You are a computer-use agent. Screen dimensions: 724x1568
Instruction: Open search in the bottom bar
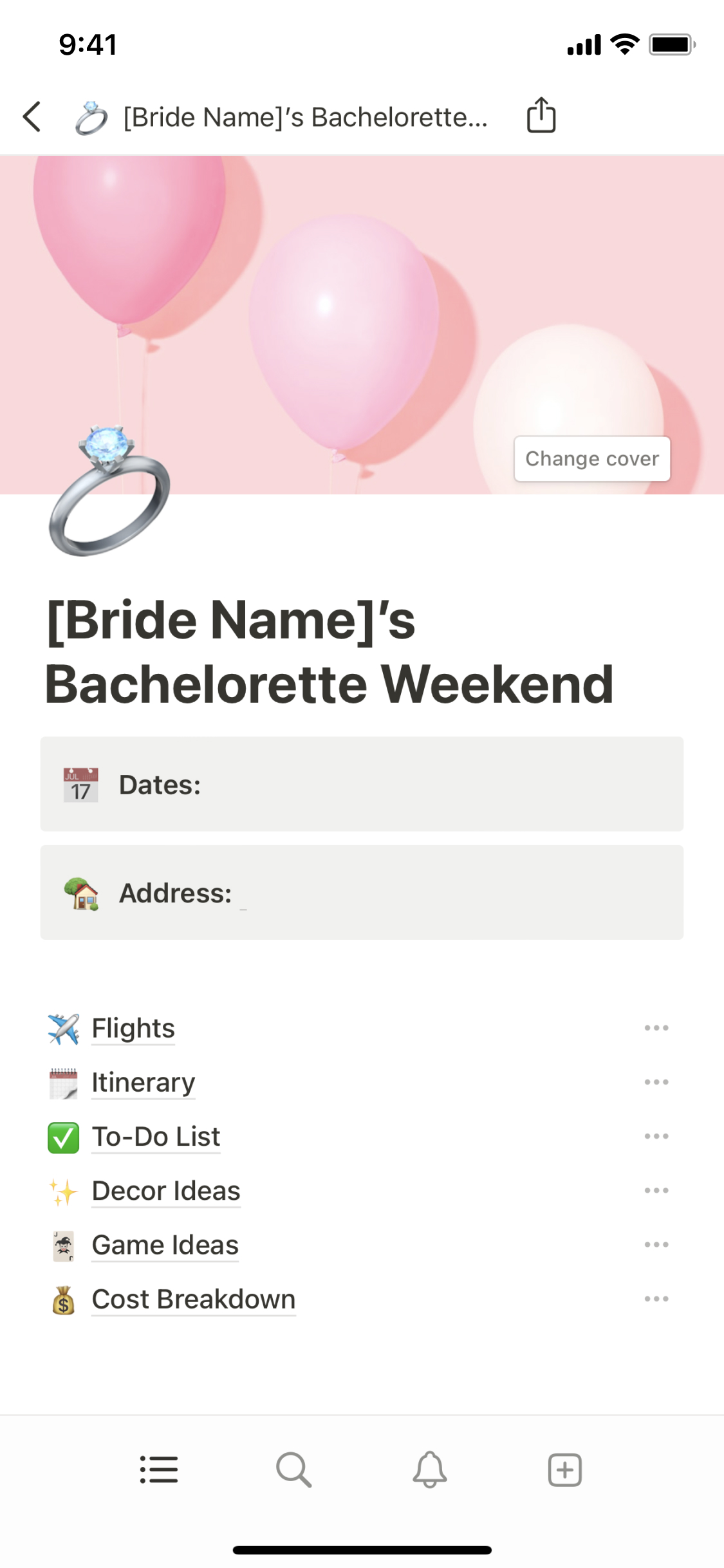(x=294, y=1470)
